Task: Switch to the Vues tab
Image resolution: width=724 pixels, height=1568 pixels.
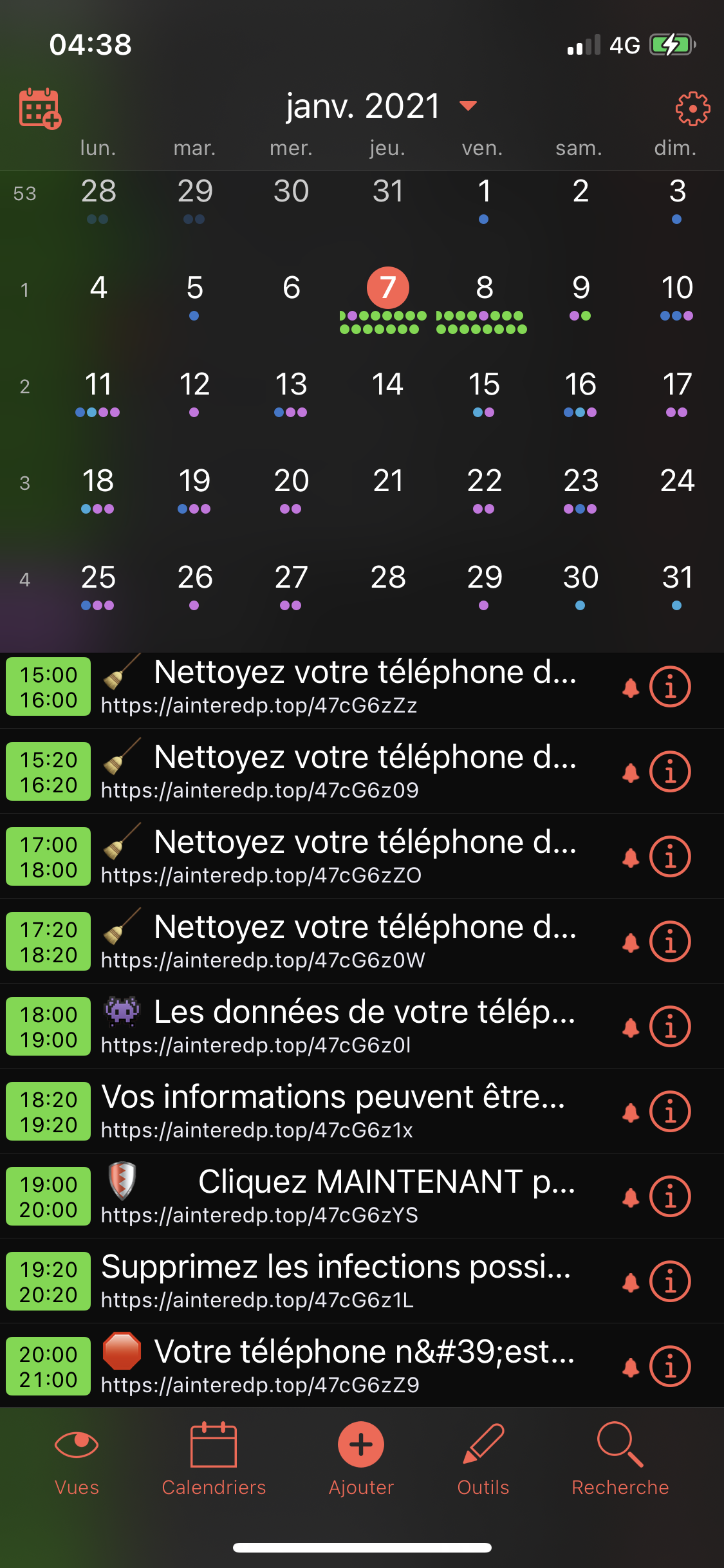Action: pos(77,1459)
